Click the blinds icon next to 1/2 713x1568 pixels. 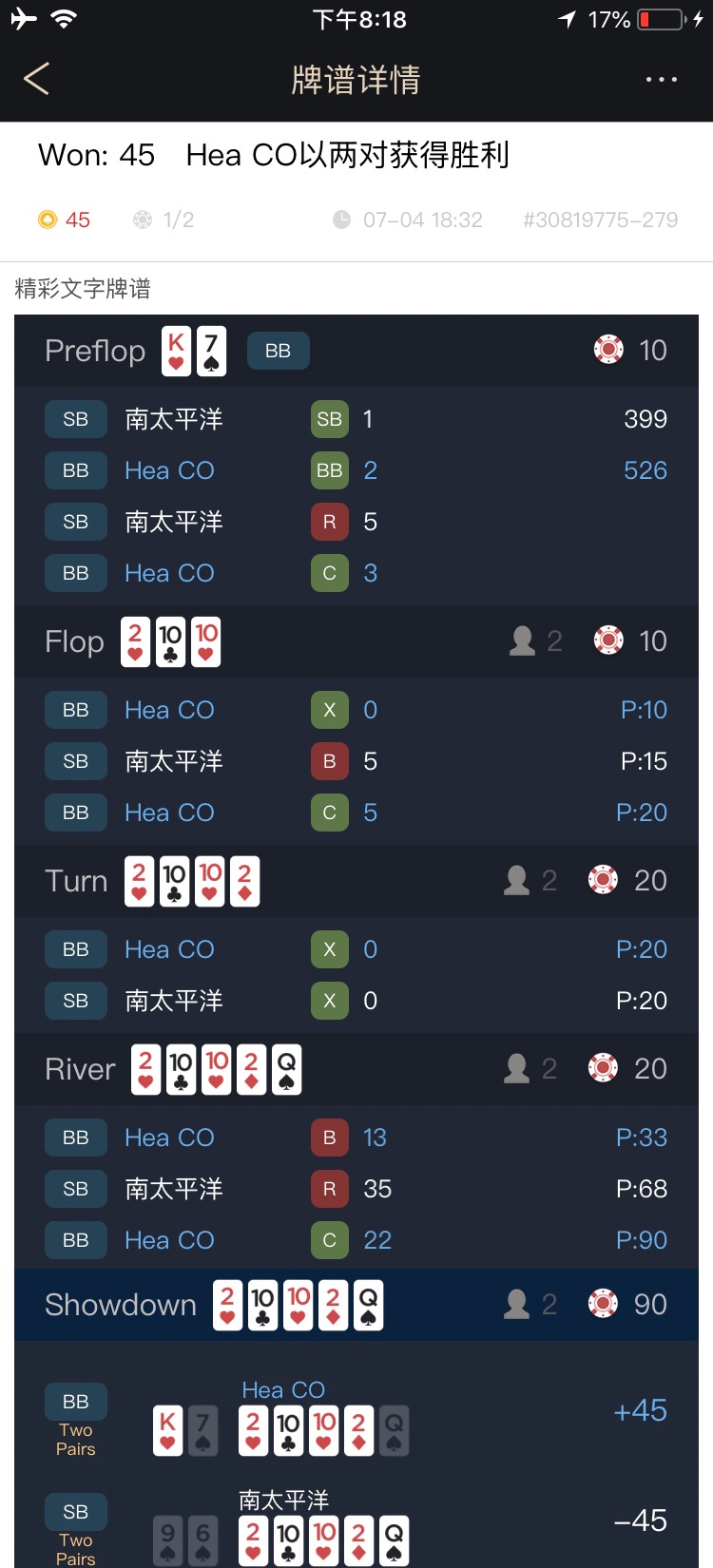(143, 220)
